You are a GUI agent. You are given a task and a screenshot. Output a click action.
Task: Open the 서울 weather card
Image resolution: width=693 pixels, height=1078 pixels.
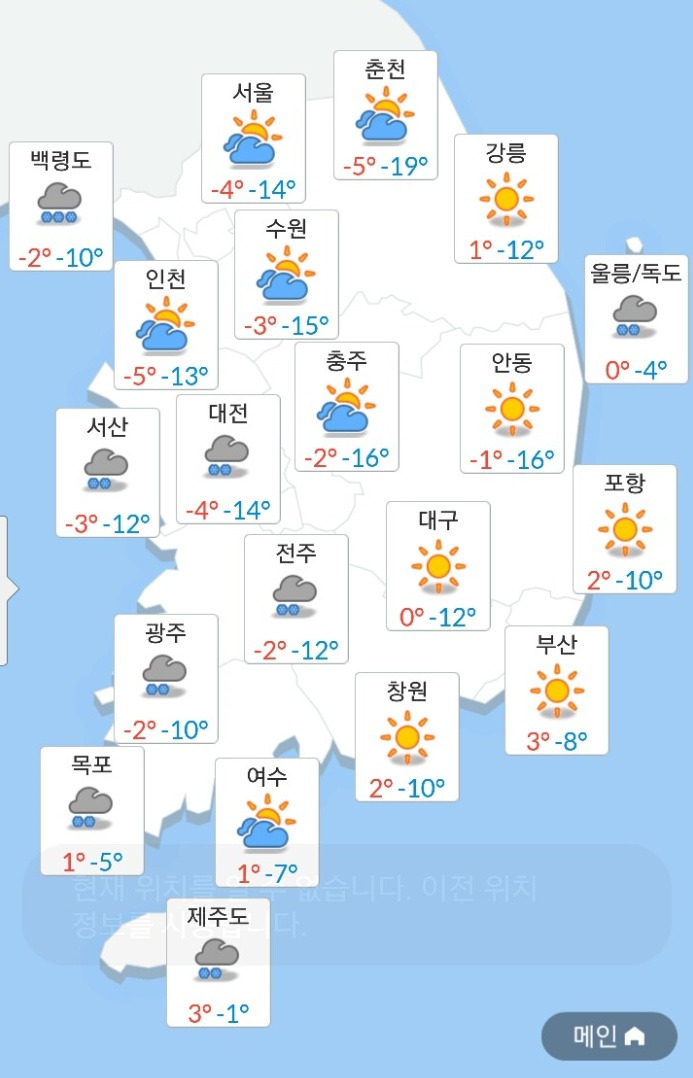click(253, 138)
